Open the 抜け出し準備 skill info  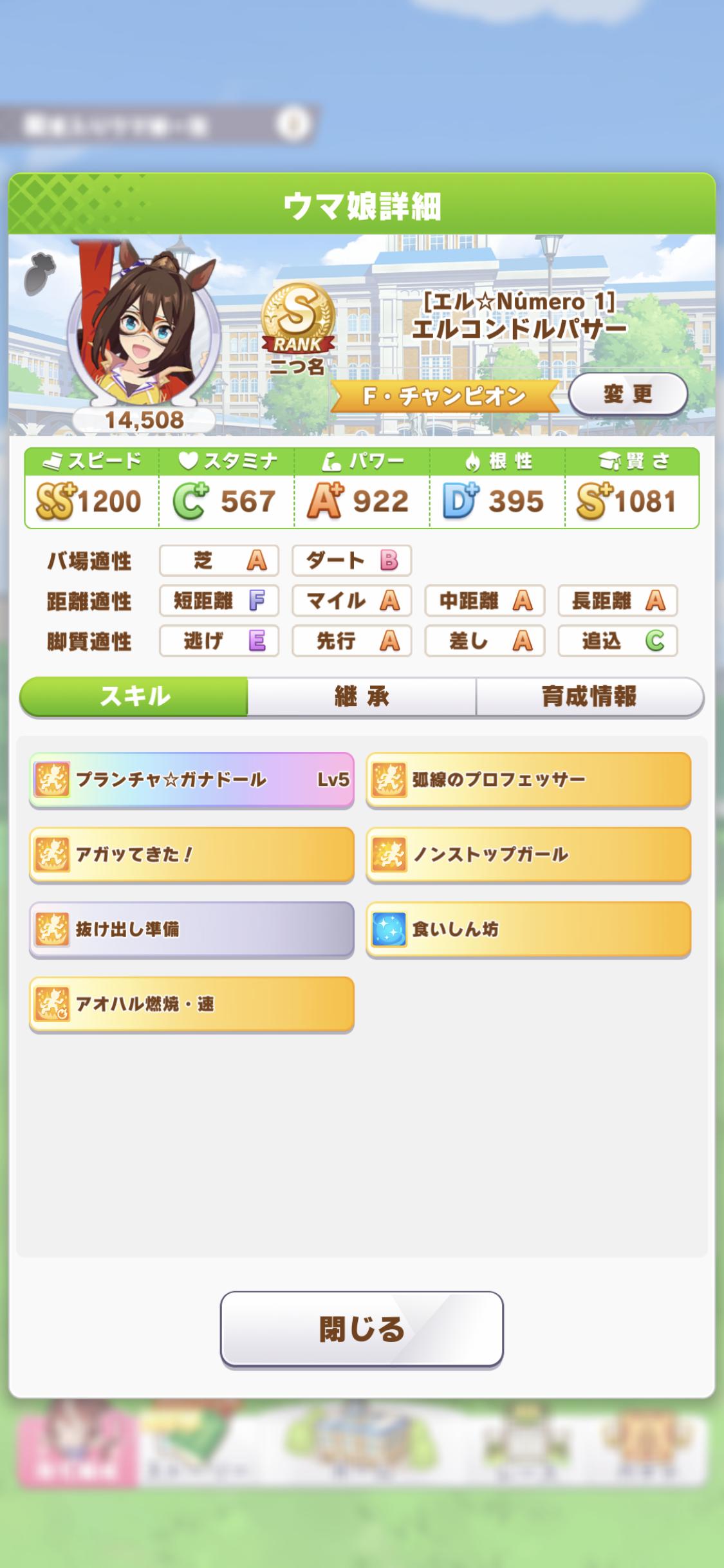pyautogui.click(x=192, y=929)
